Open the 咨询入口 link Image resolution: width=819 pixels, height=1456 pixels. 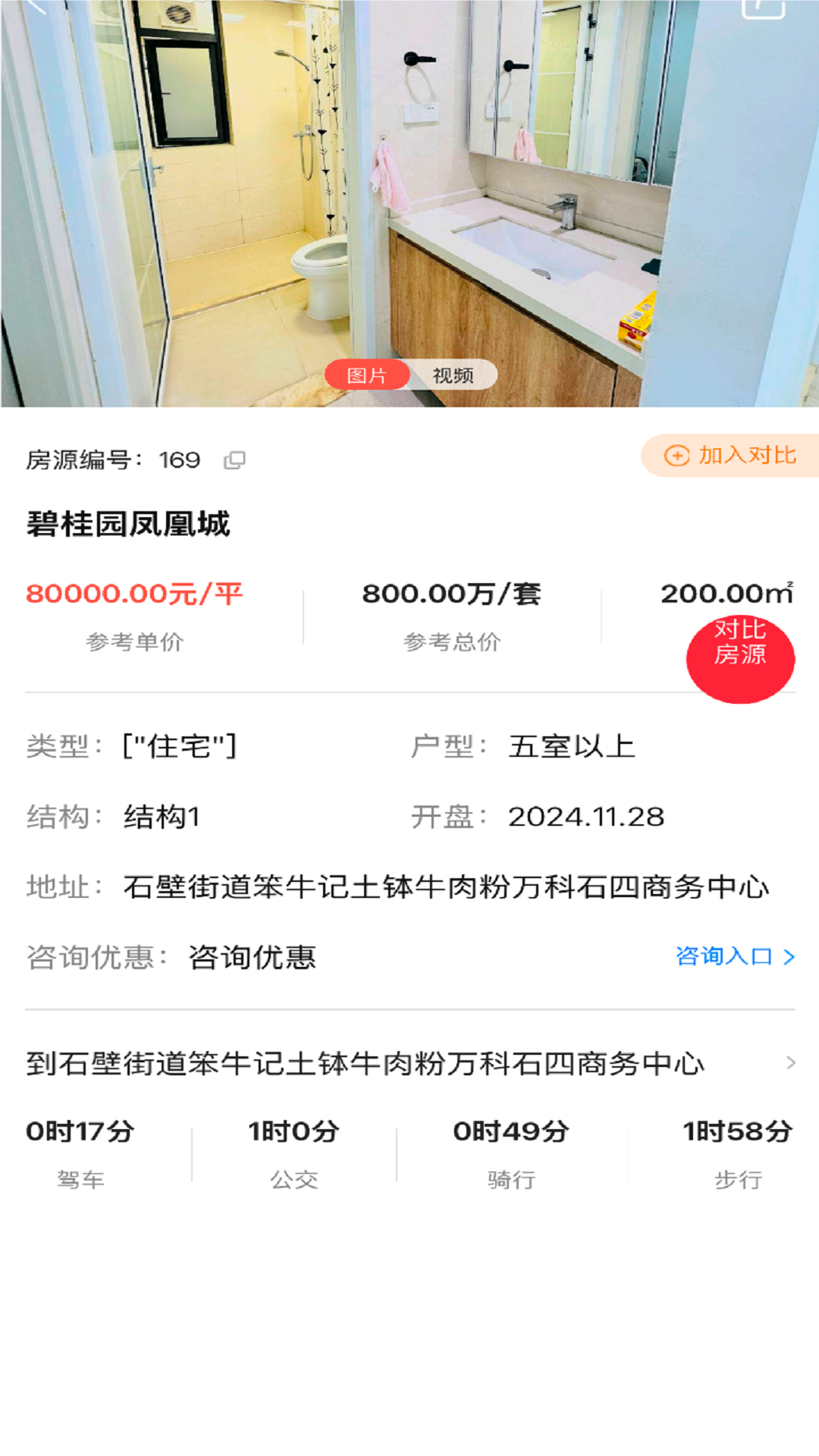[x=724, y=957]
